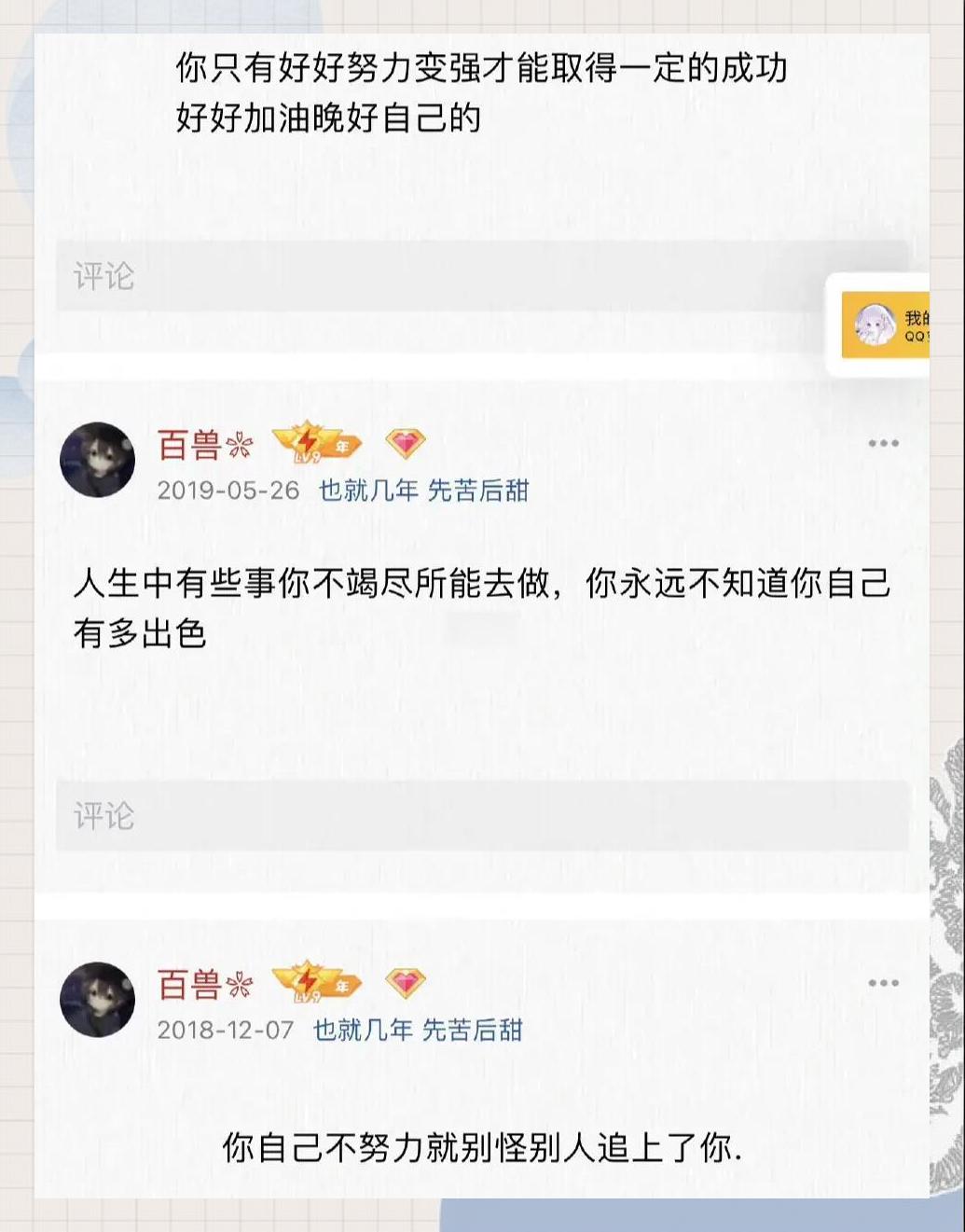
Task: Click the post text 你自己不努力就别怪别人追上了你
Action: 484,1152
